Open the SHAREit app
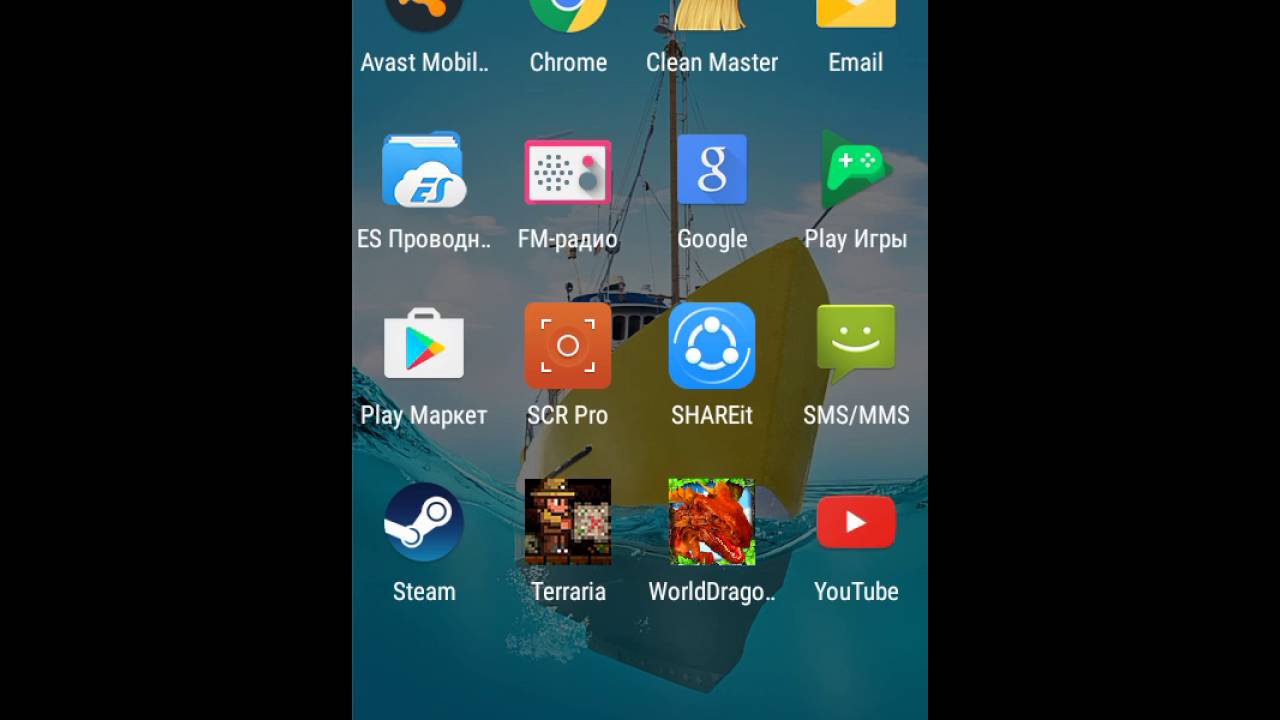The width and height of the screenshot is (1280, 720). point(712,346)
